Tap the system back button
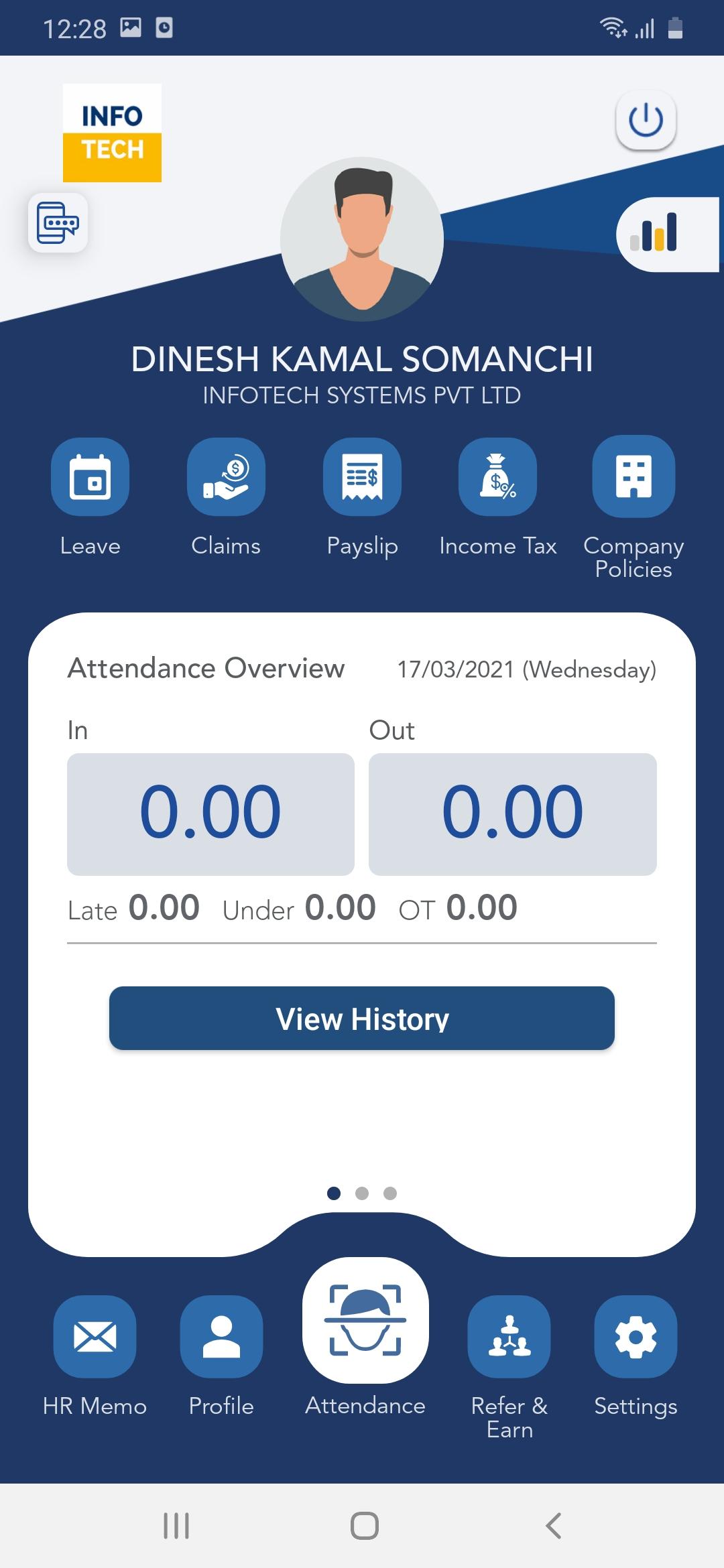The width and height of the screenshot is (724, 1568). pos(554,1526)
